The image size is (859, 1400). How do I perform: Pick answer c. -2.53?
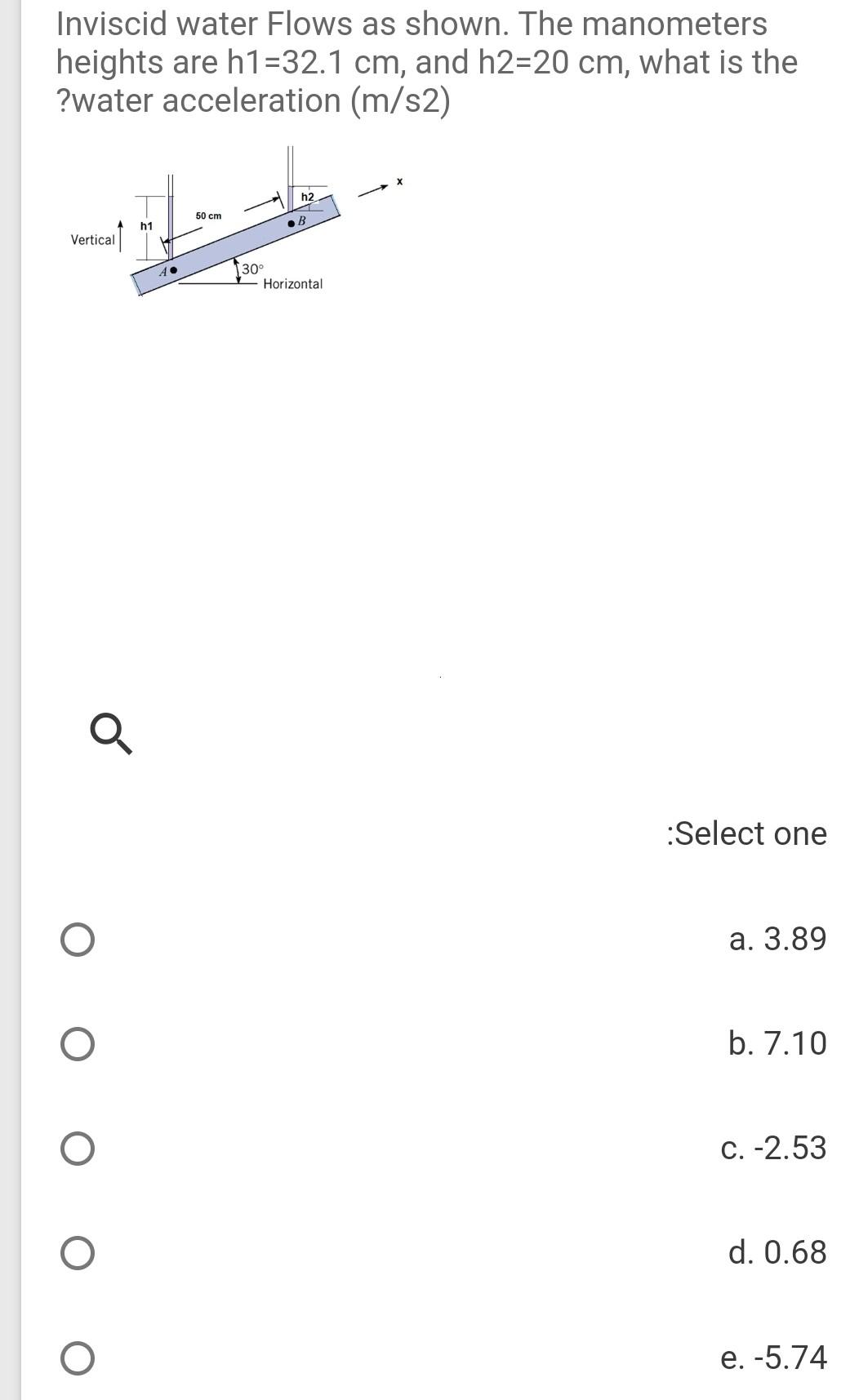[77, 1149]
